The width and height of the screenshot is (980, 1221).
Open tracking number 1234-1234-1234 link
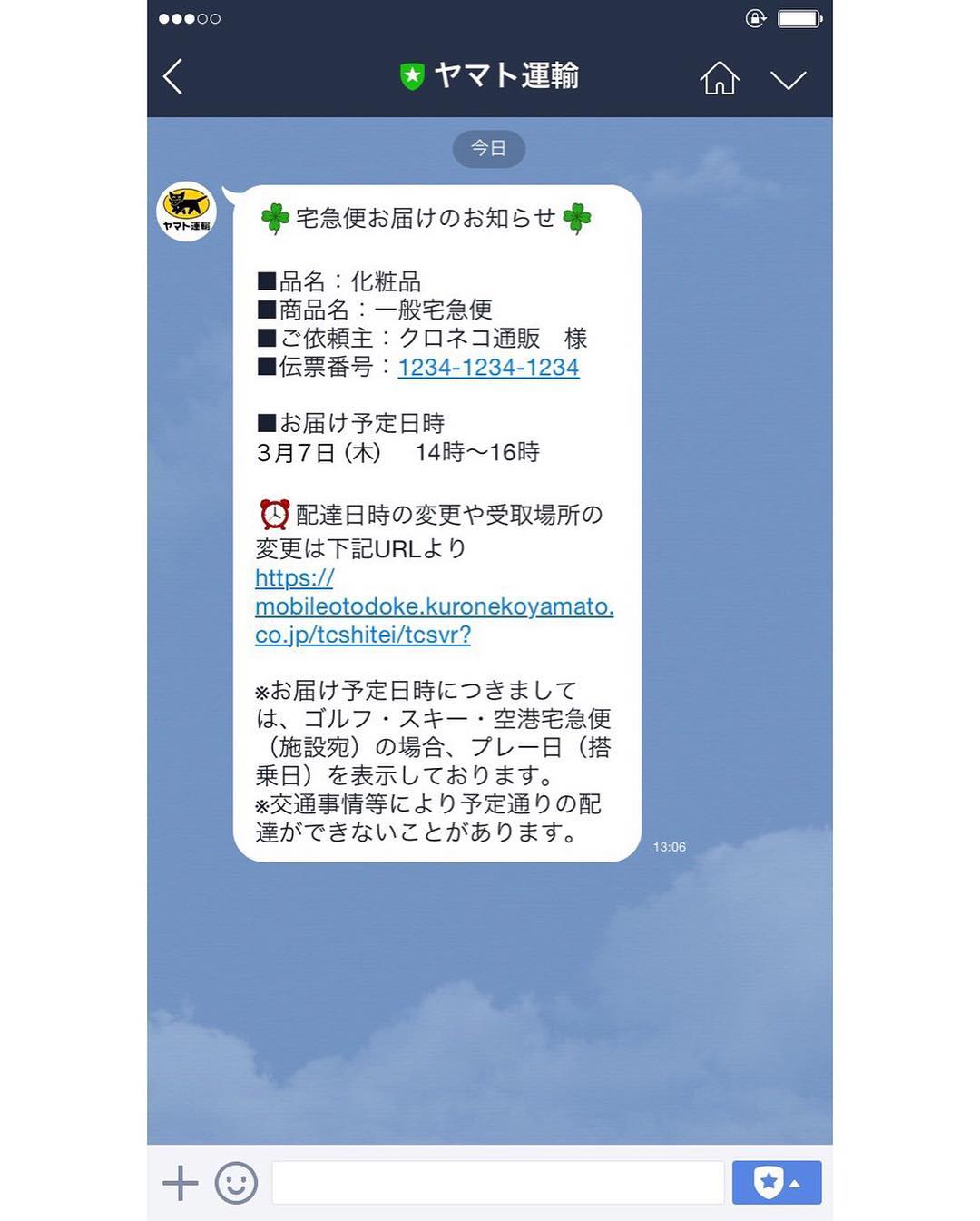(488, 367)
